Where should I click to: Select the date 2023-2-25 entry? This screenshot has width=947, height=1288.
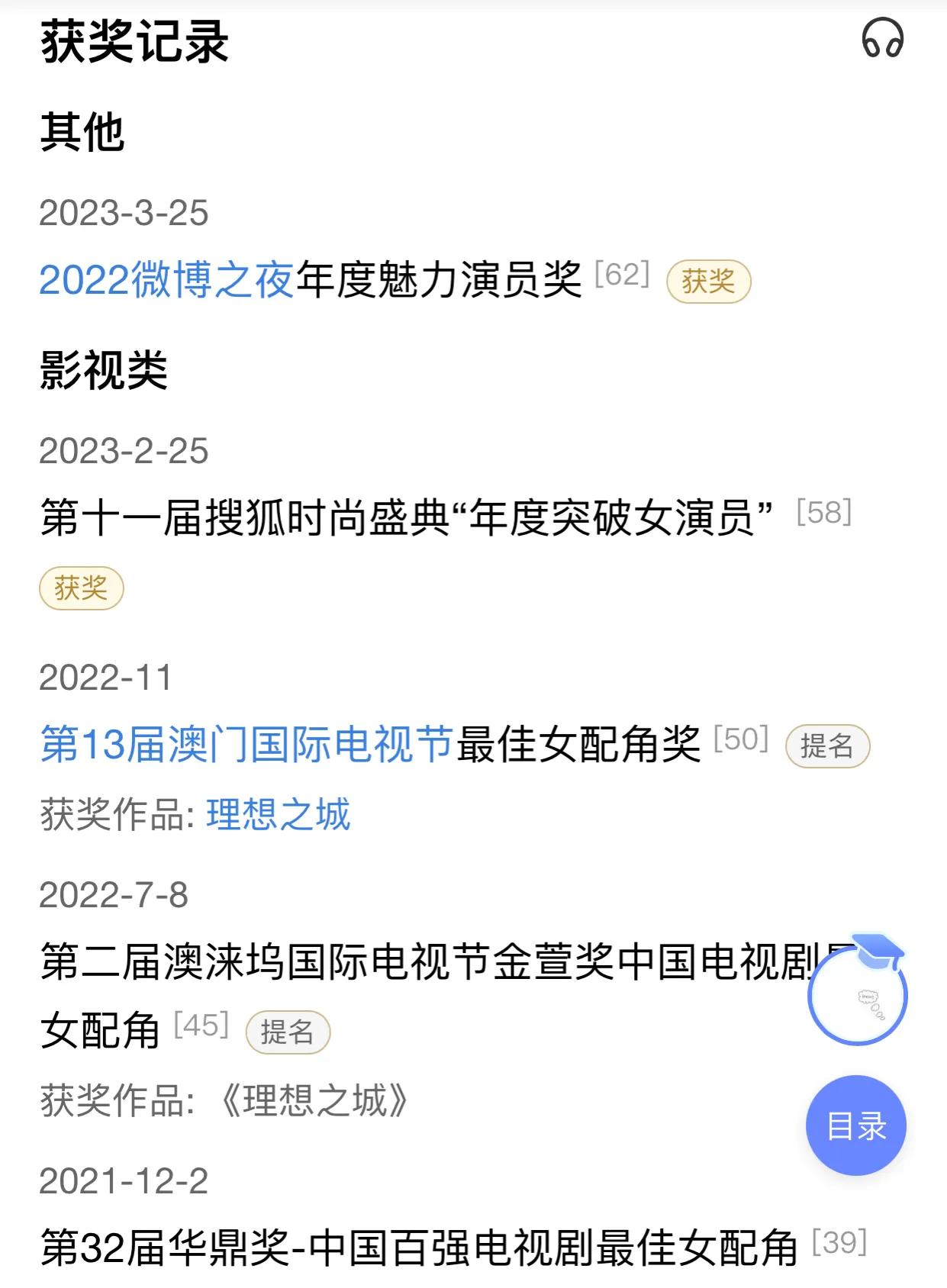[x=124, y=452]
